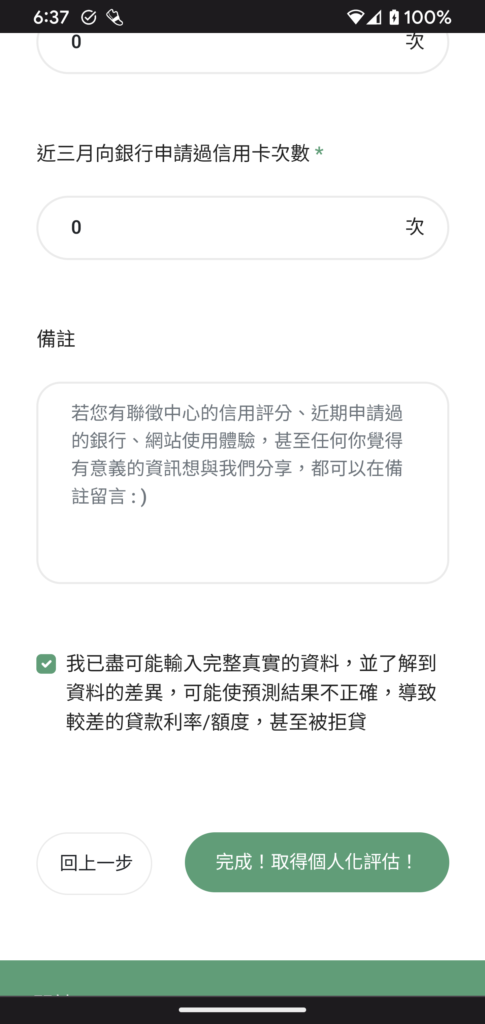Uncheck the data accuracy confirmation checkbox
This screenshot has height=1024, width=485.
pyautogui.click(x=46, y=665)
